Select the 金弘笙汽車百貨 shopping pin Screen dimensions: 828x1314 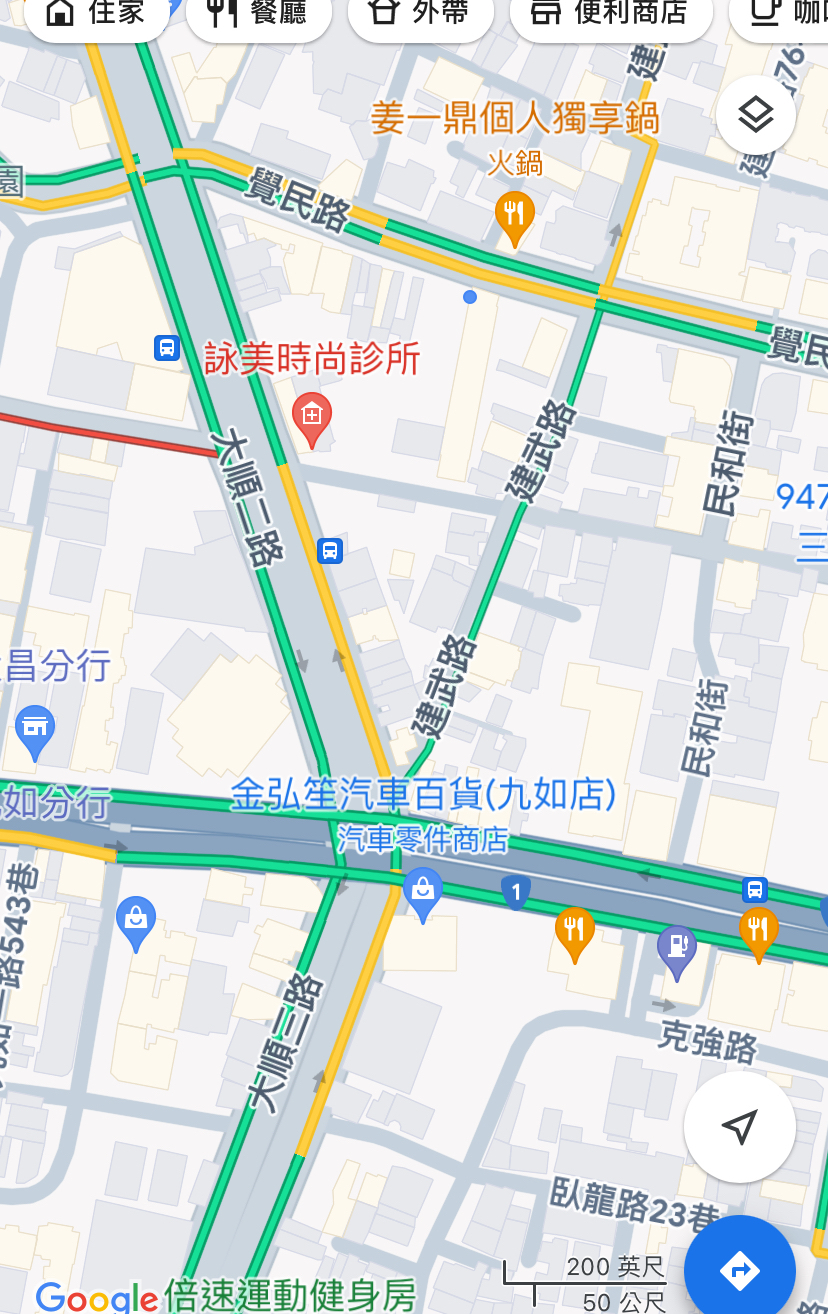pyautogui.click(x=423, y=892)
